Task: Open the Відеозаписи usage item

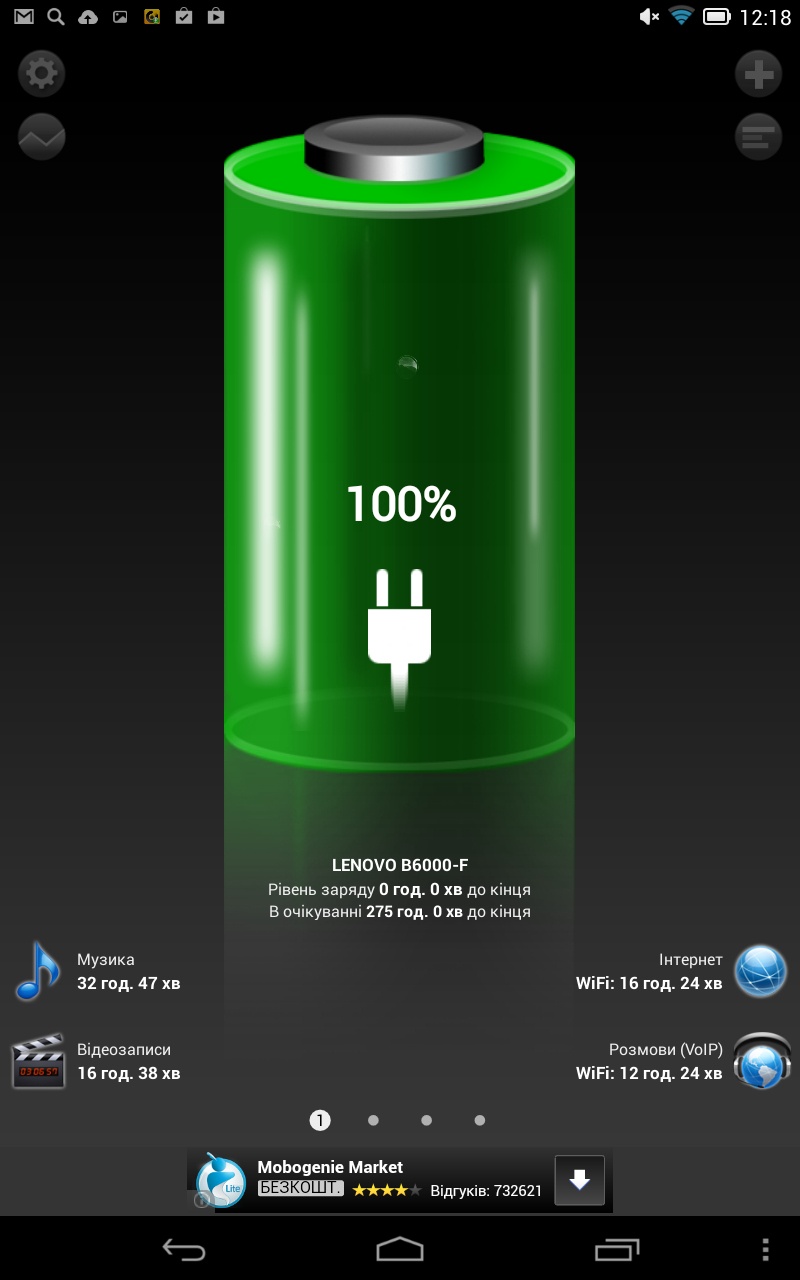Action: 98,1062
